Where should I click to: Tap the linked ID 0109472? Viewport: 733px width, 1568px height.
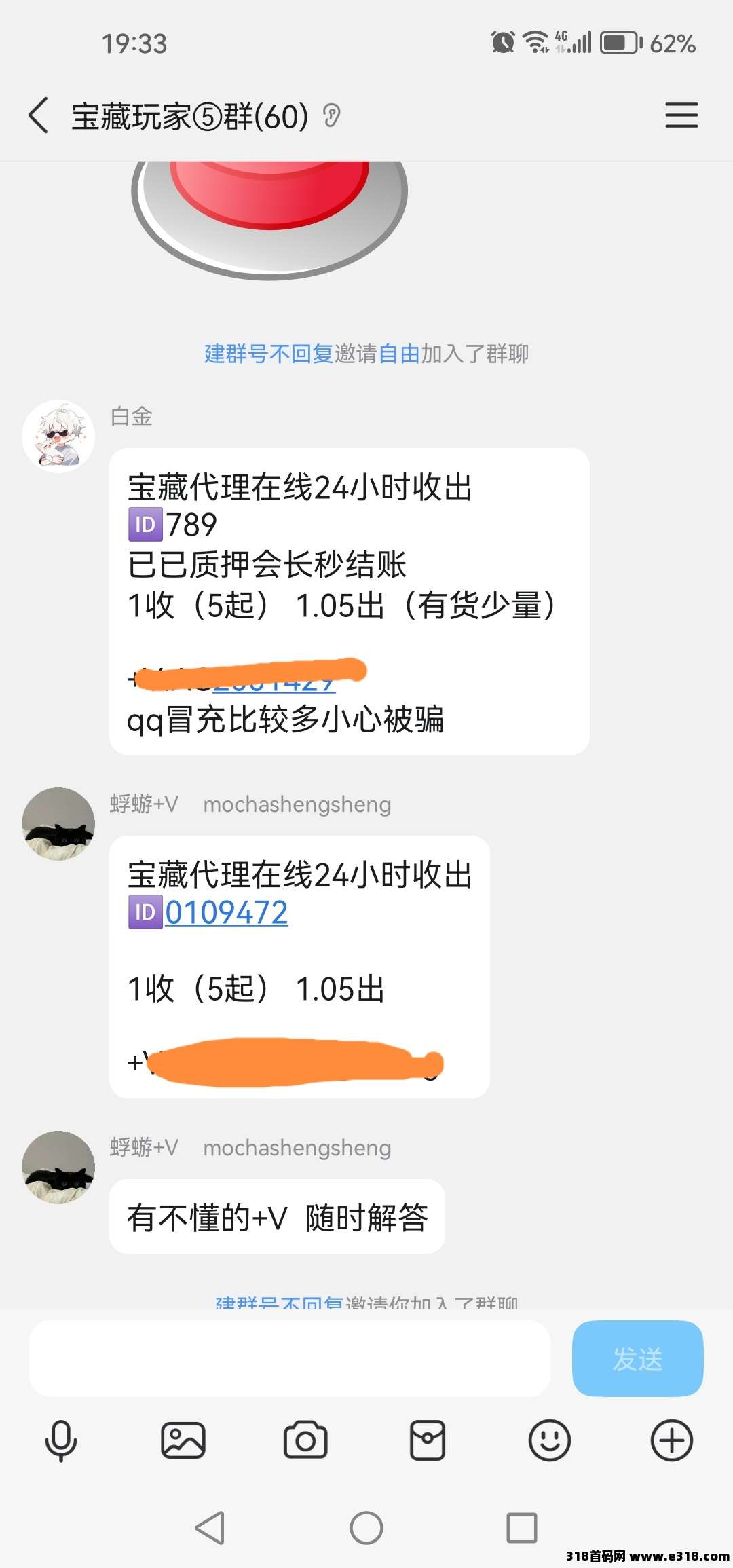point(227,913)
